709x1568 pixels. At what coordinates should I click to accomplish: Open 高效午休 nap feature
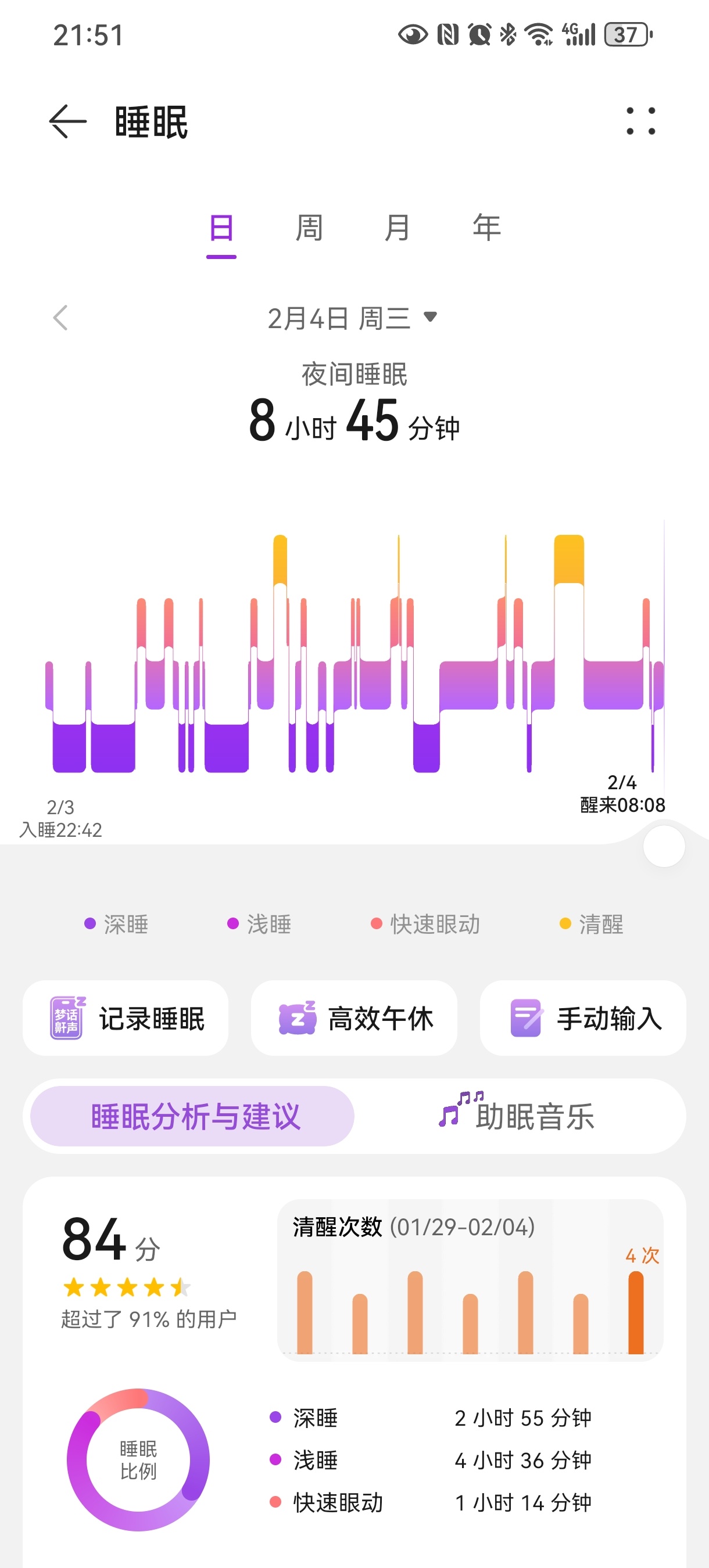click(354, 1019)
